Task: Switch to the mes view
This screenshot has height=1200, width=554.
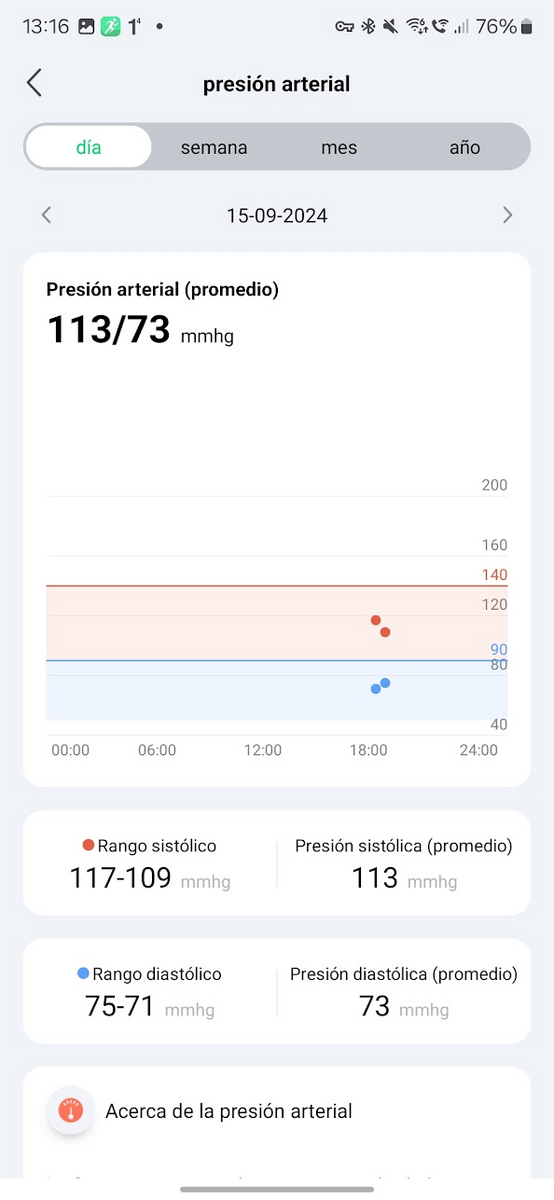Action: [x=339, y=147]
